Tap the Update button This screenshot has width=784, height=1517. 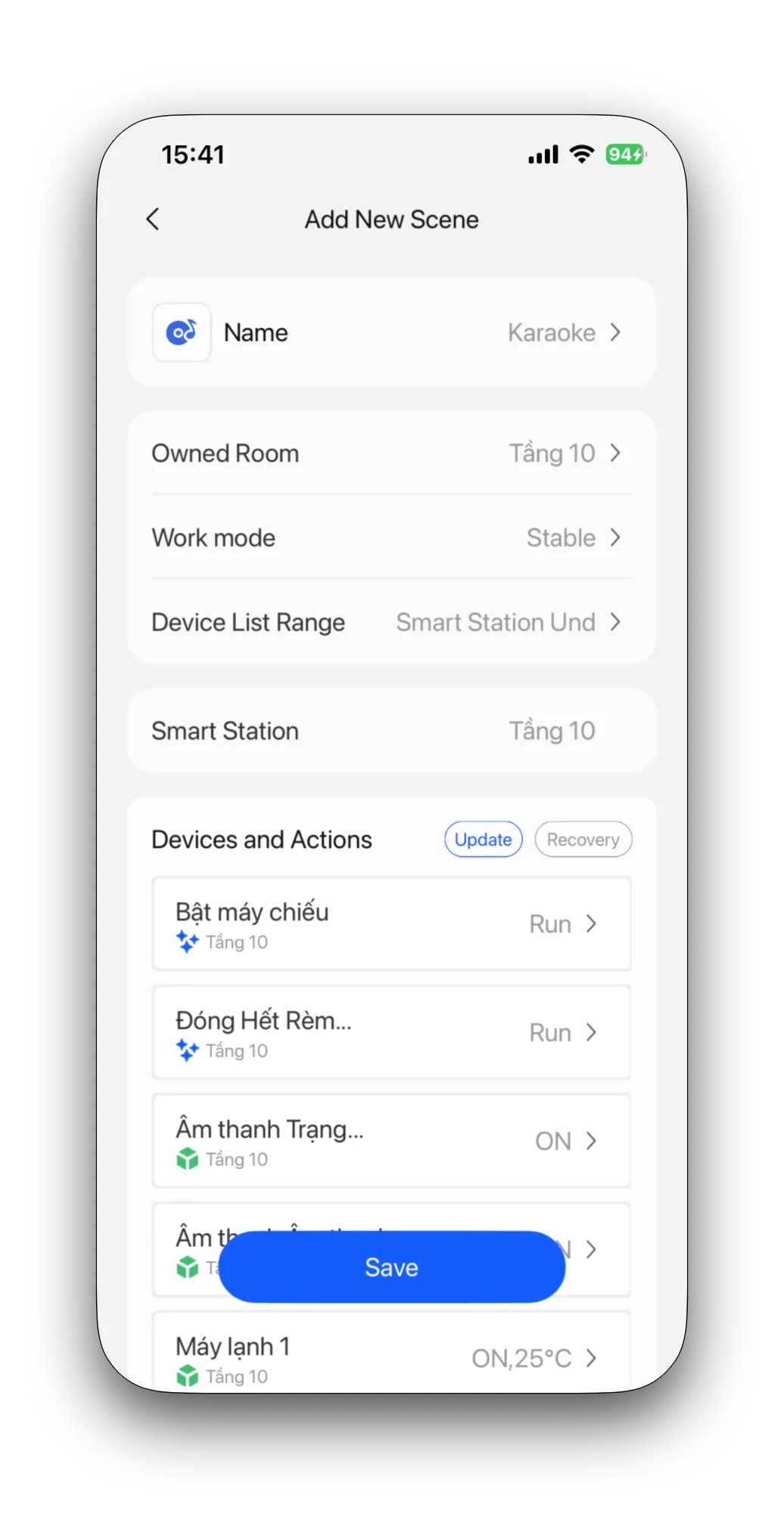(x=483, y=839)
